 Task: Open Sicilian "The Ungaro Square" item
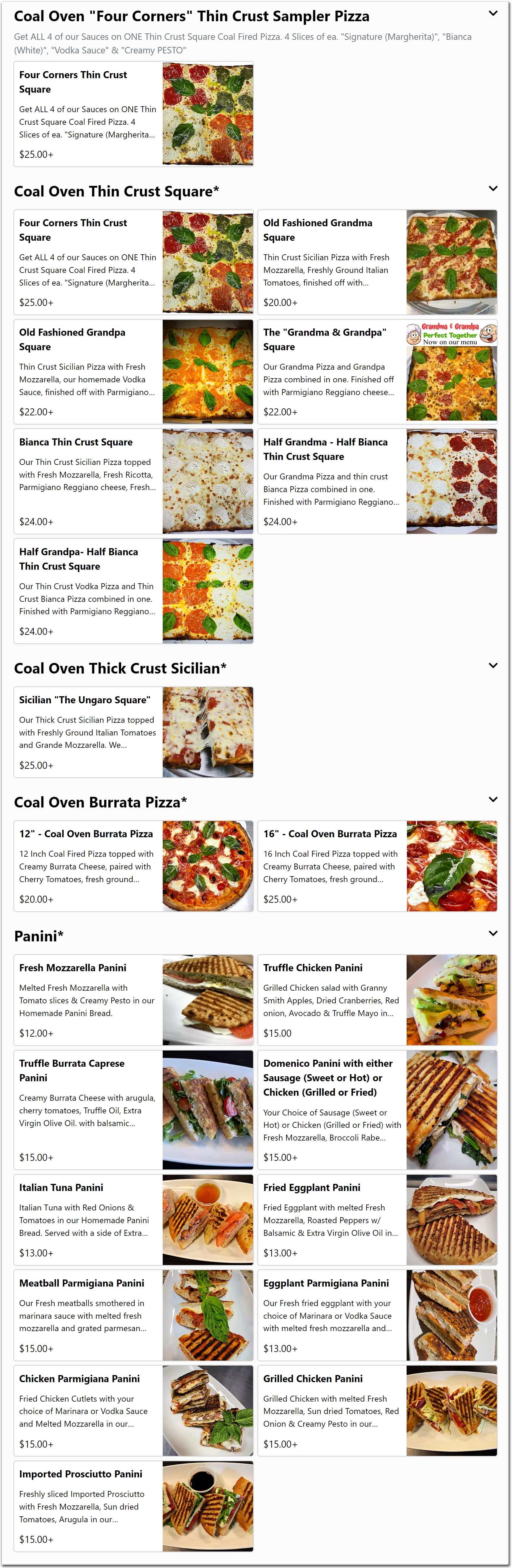tap(133, 732)
